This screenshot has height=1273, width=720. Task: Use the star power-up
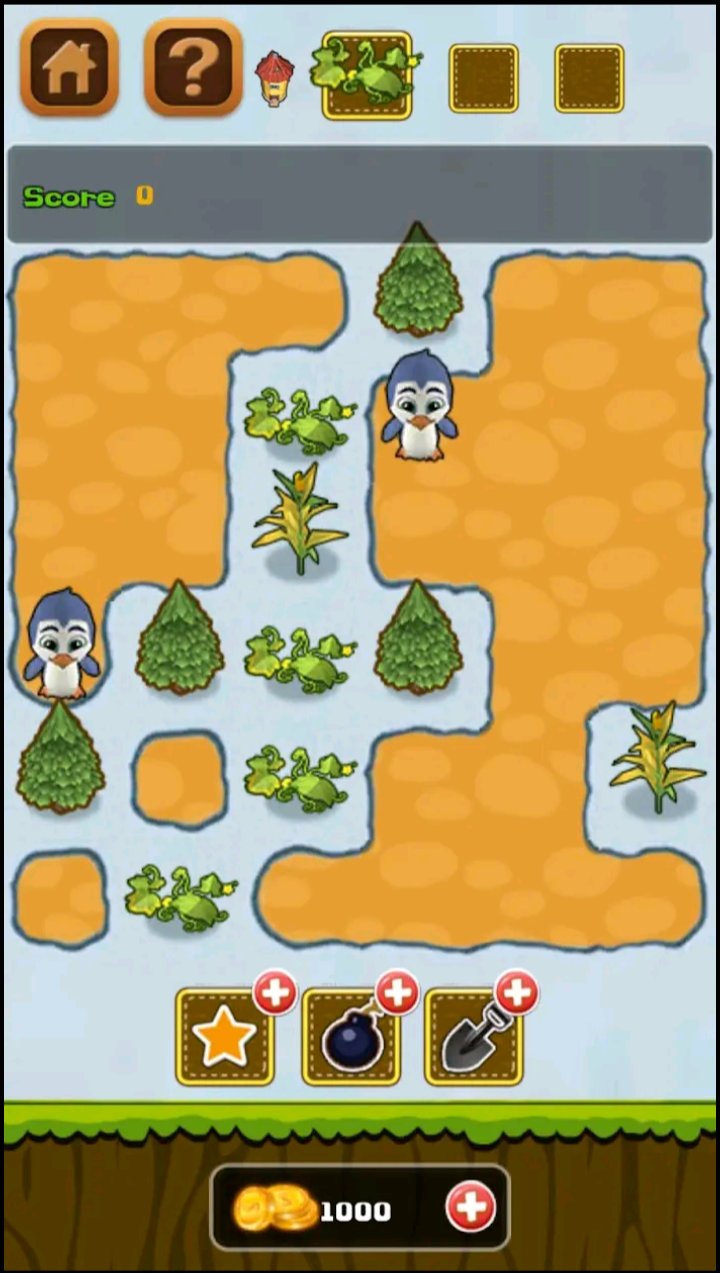[x=224, y=1038]
